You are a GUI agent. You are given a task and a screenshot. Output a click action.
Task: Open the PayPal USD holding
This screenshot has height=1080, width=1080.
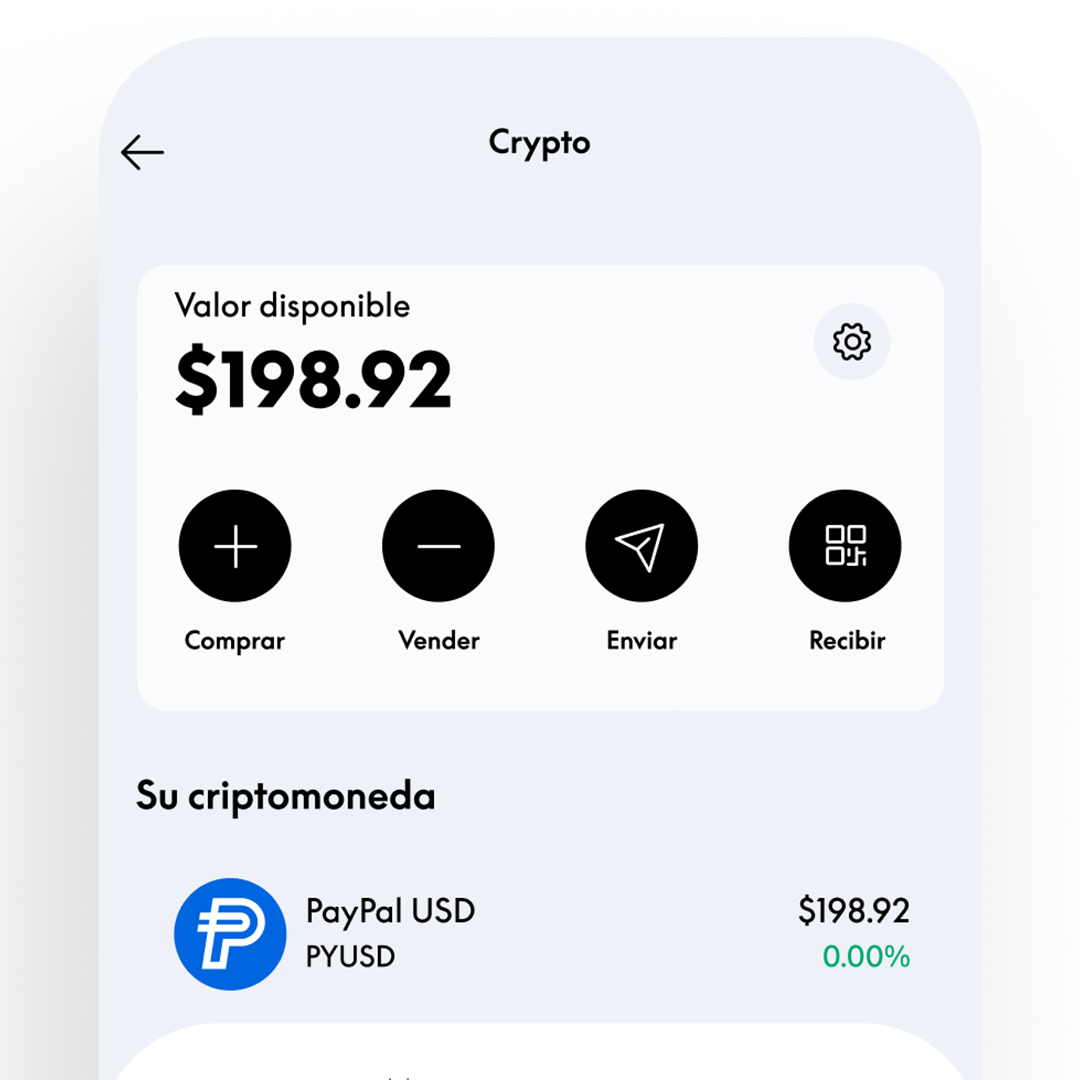click(540, 932)
